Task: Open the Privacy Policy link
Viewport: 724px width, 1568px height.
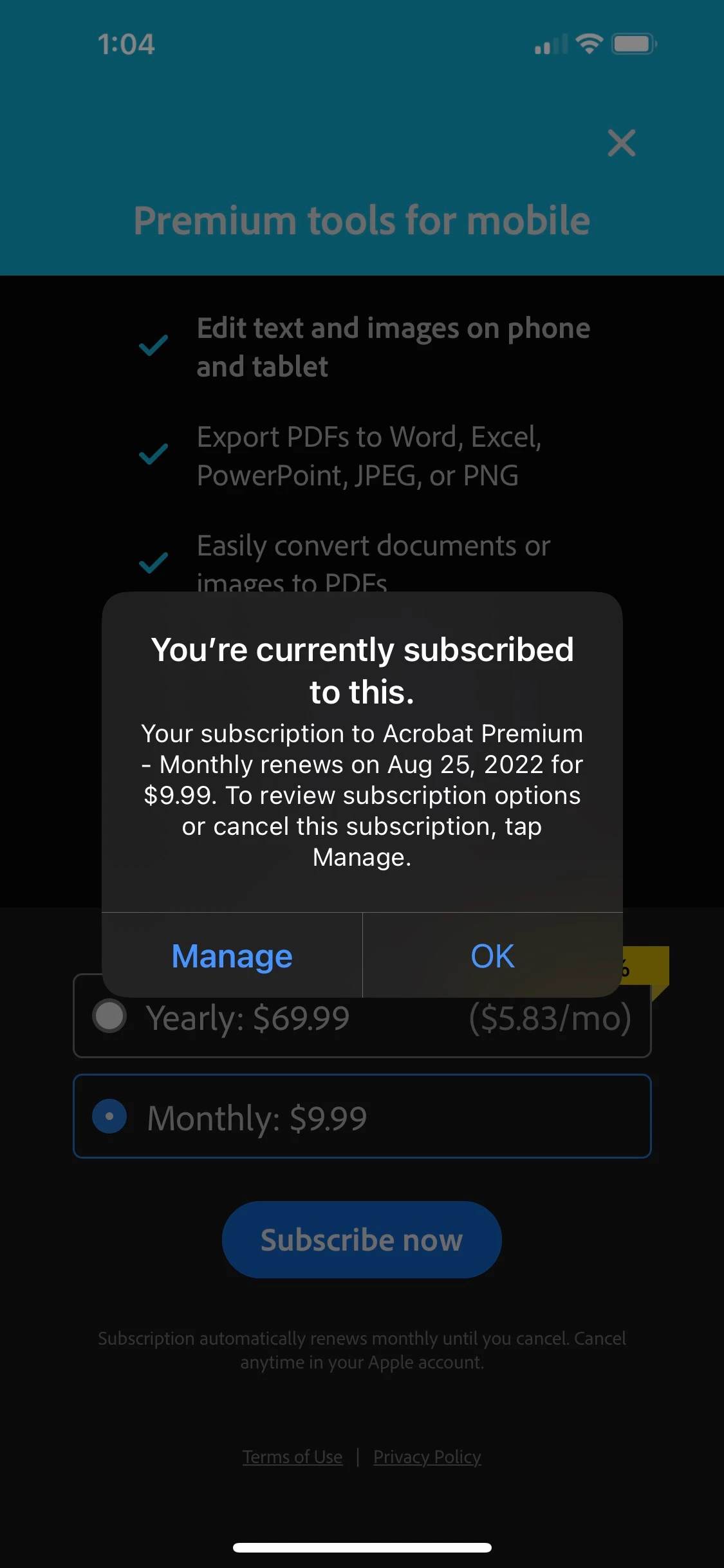Action: [427, 1457]
